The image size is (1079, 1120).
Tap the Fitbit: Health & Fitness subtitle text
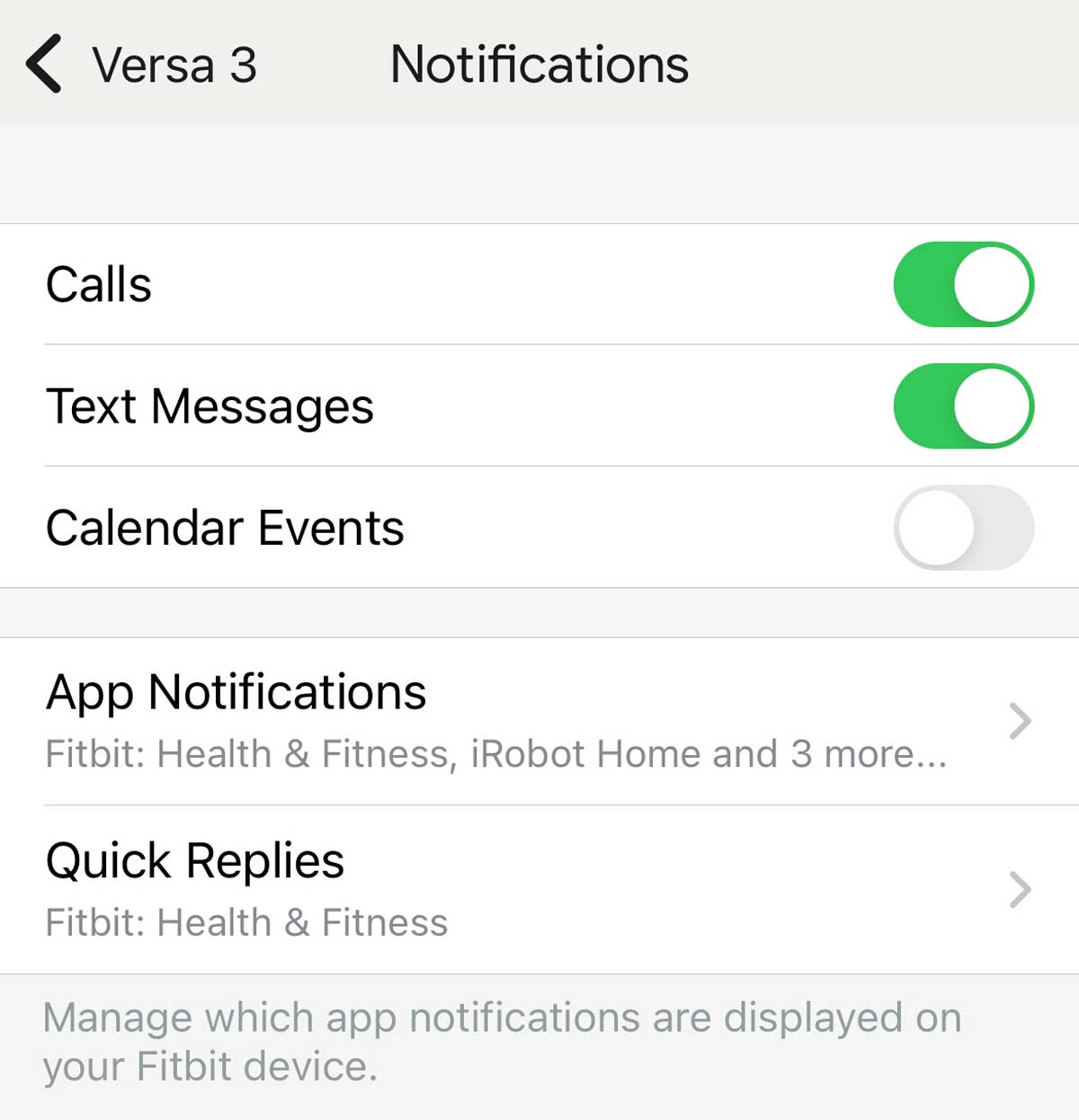click(x=246, y=921)
